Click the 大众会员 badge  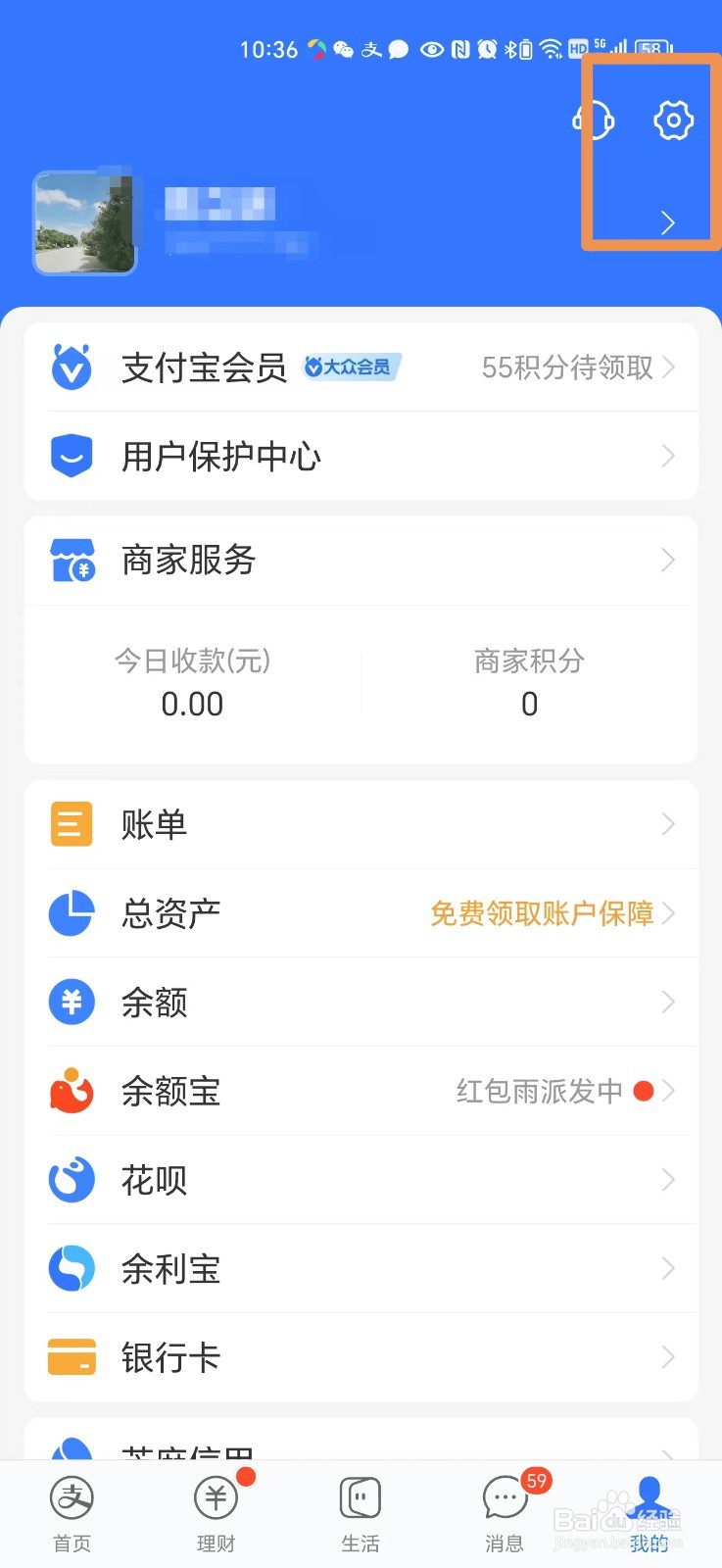coord(351,367)
